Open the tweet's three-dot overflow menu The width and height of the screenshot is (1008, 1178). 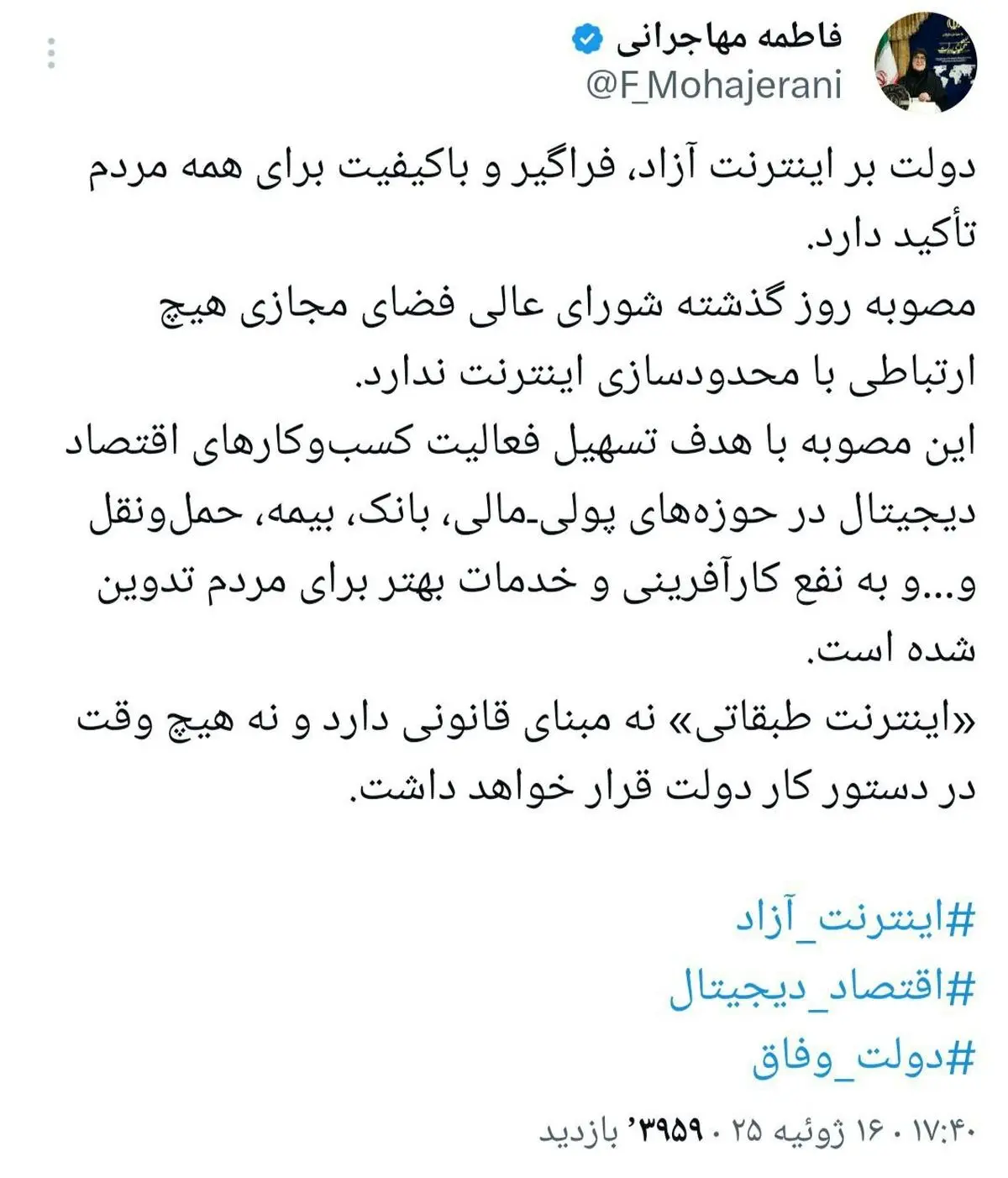tap(52, 54)
